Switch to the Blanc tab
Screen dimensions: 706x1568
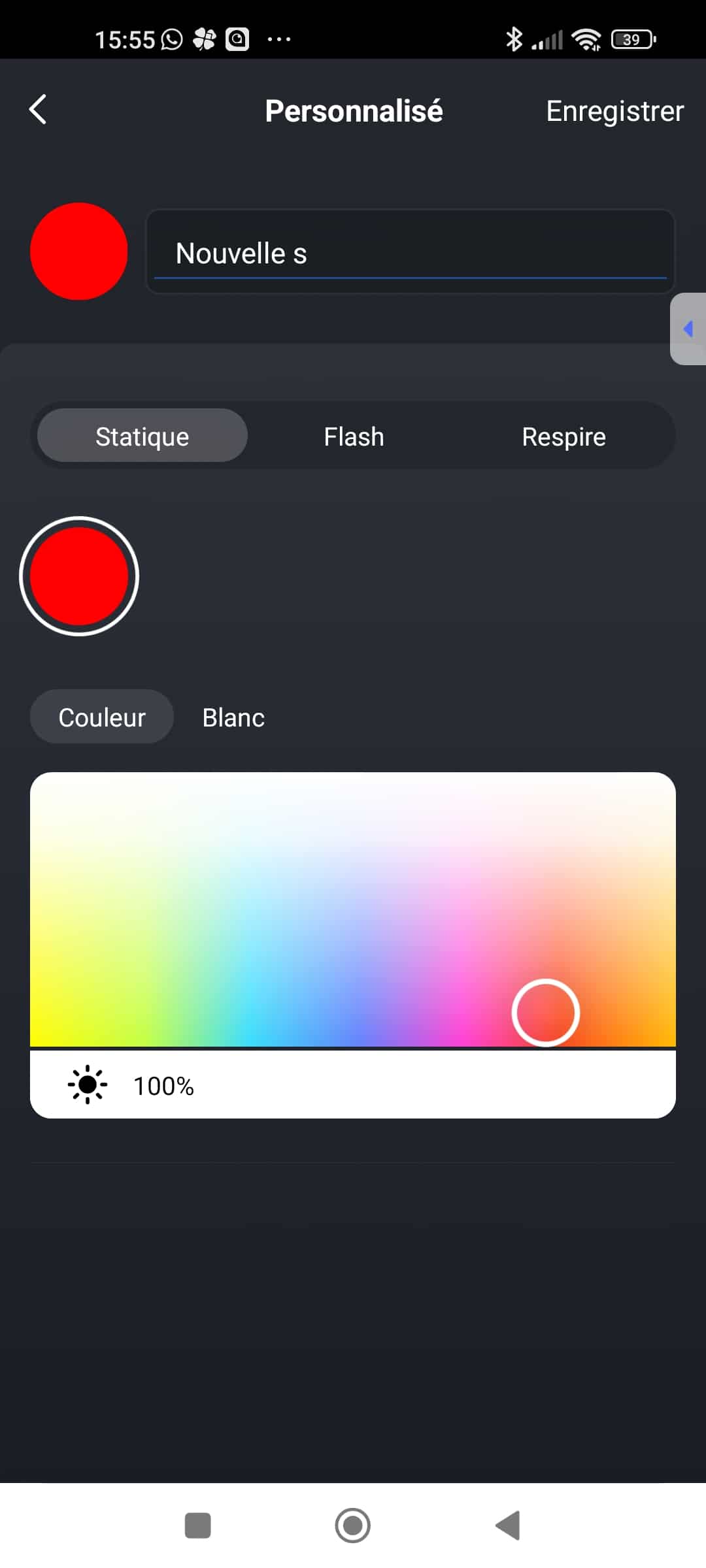(233, 717)
